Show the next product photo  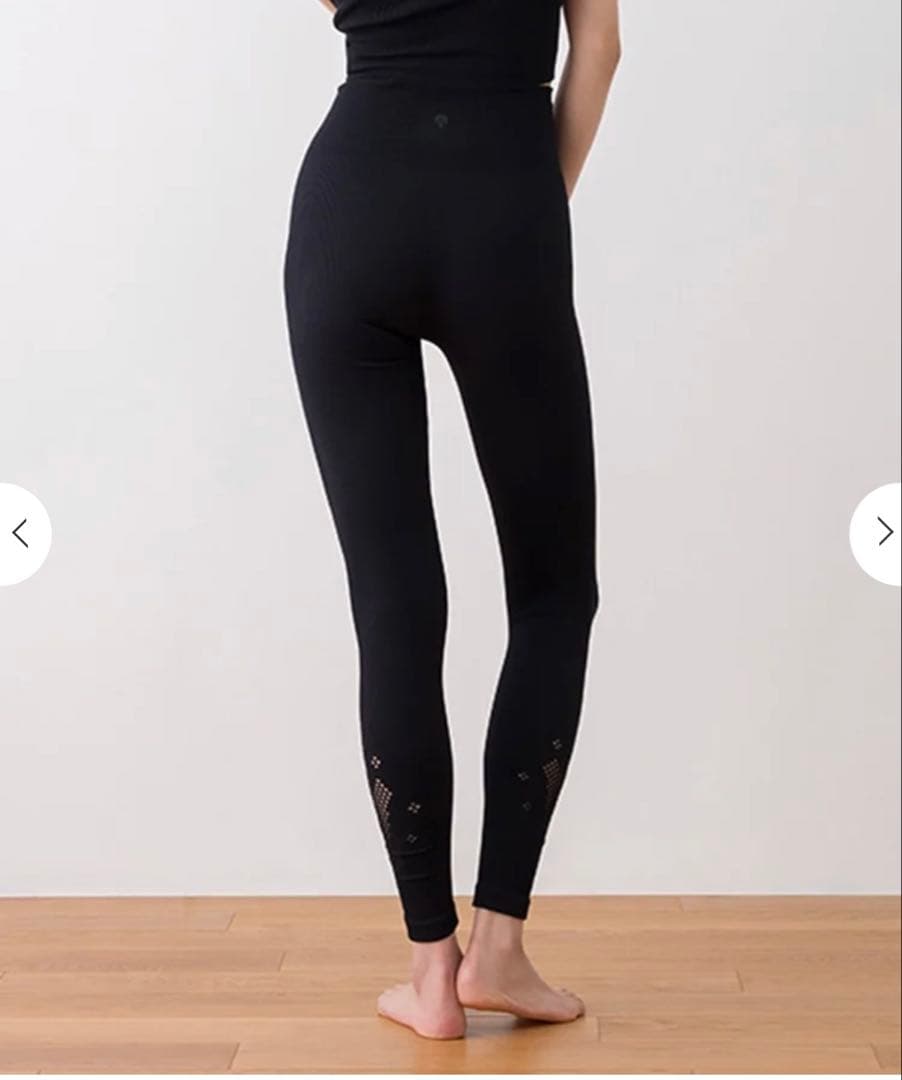tap(882, 534)
